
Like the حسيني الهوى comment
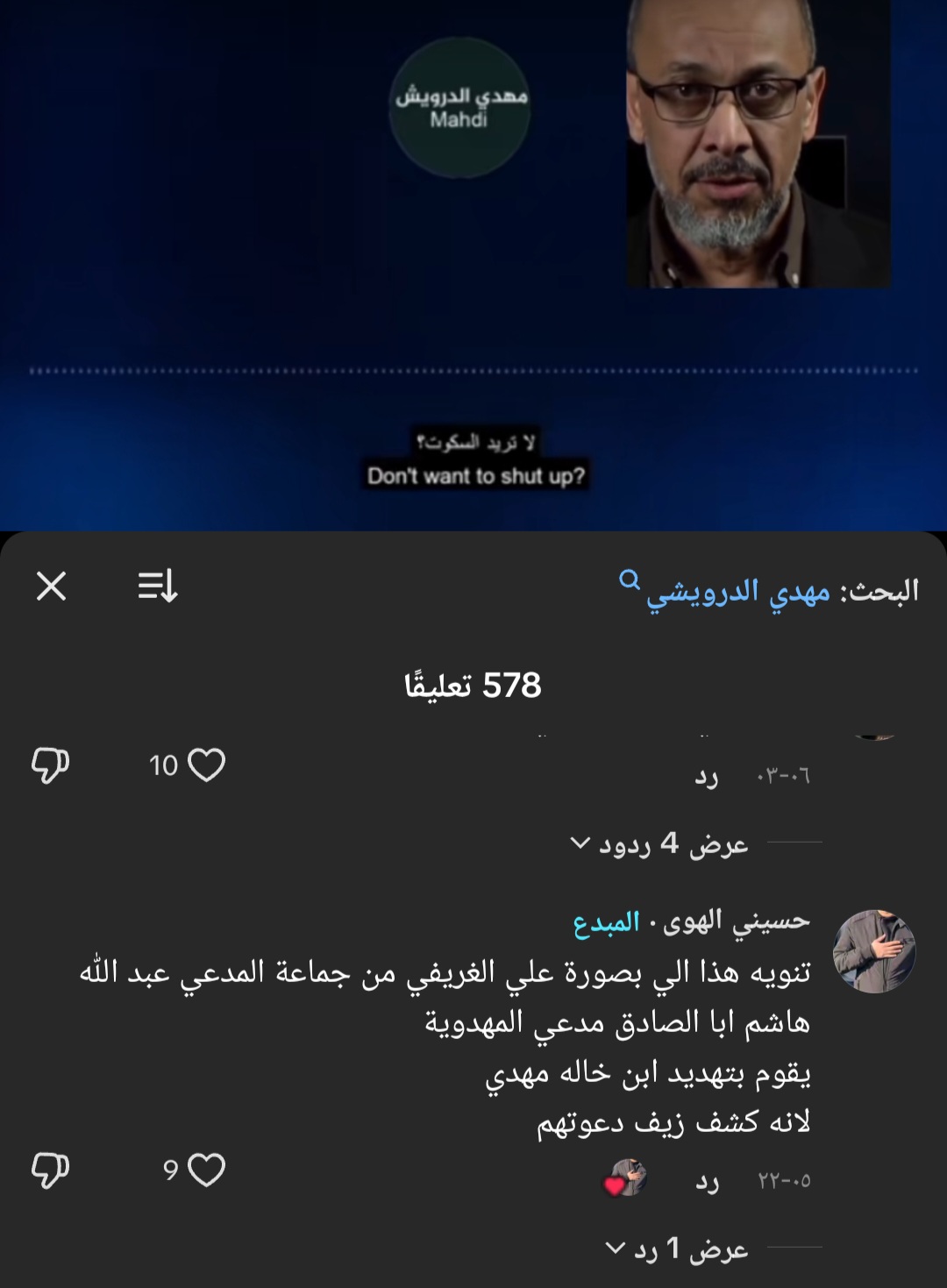pos(207,1171)
